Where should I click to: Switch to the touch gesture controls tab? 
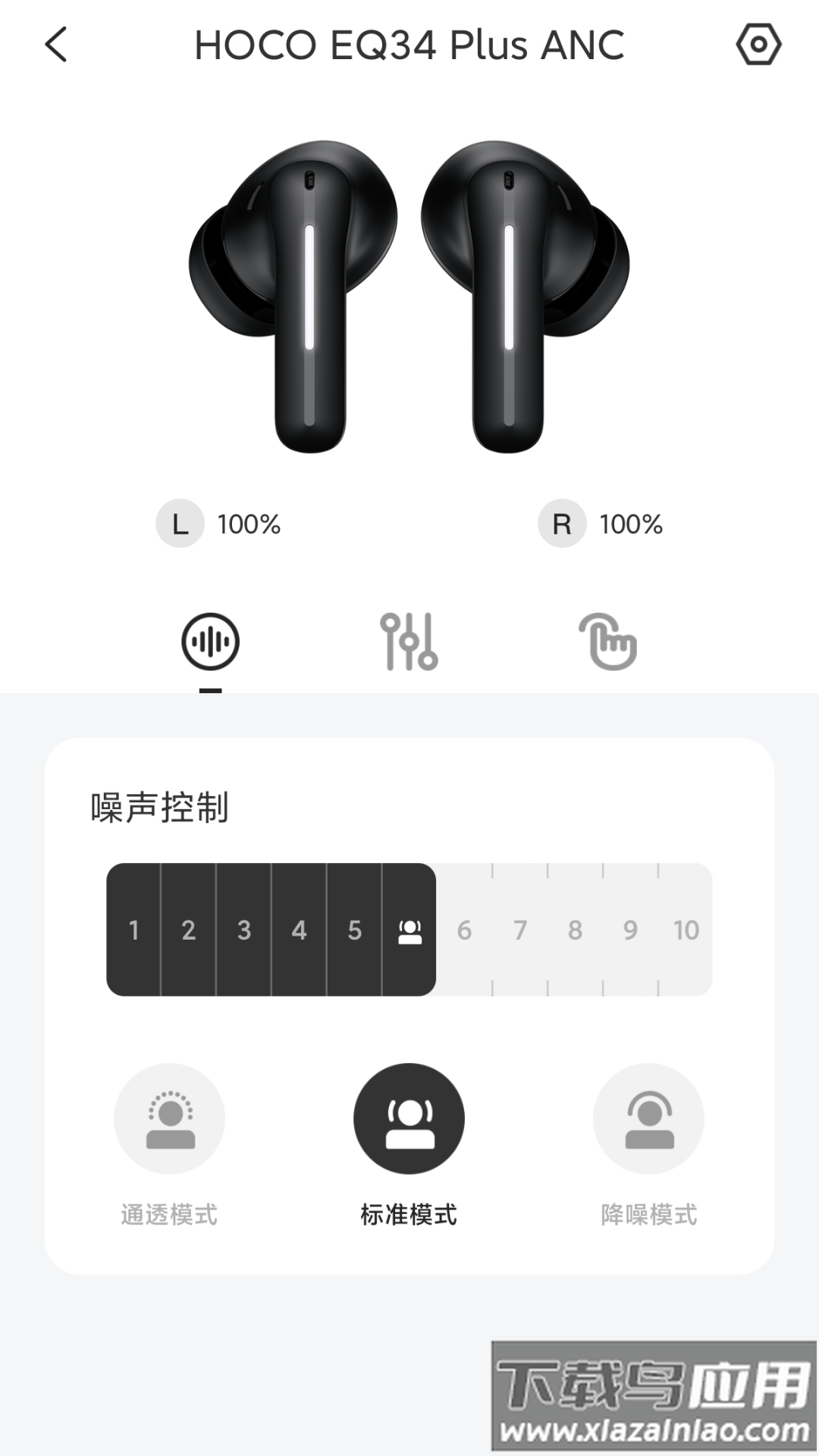click(x=608, y=642)
